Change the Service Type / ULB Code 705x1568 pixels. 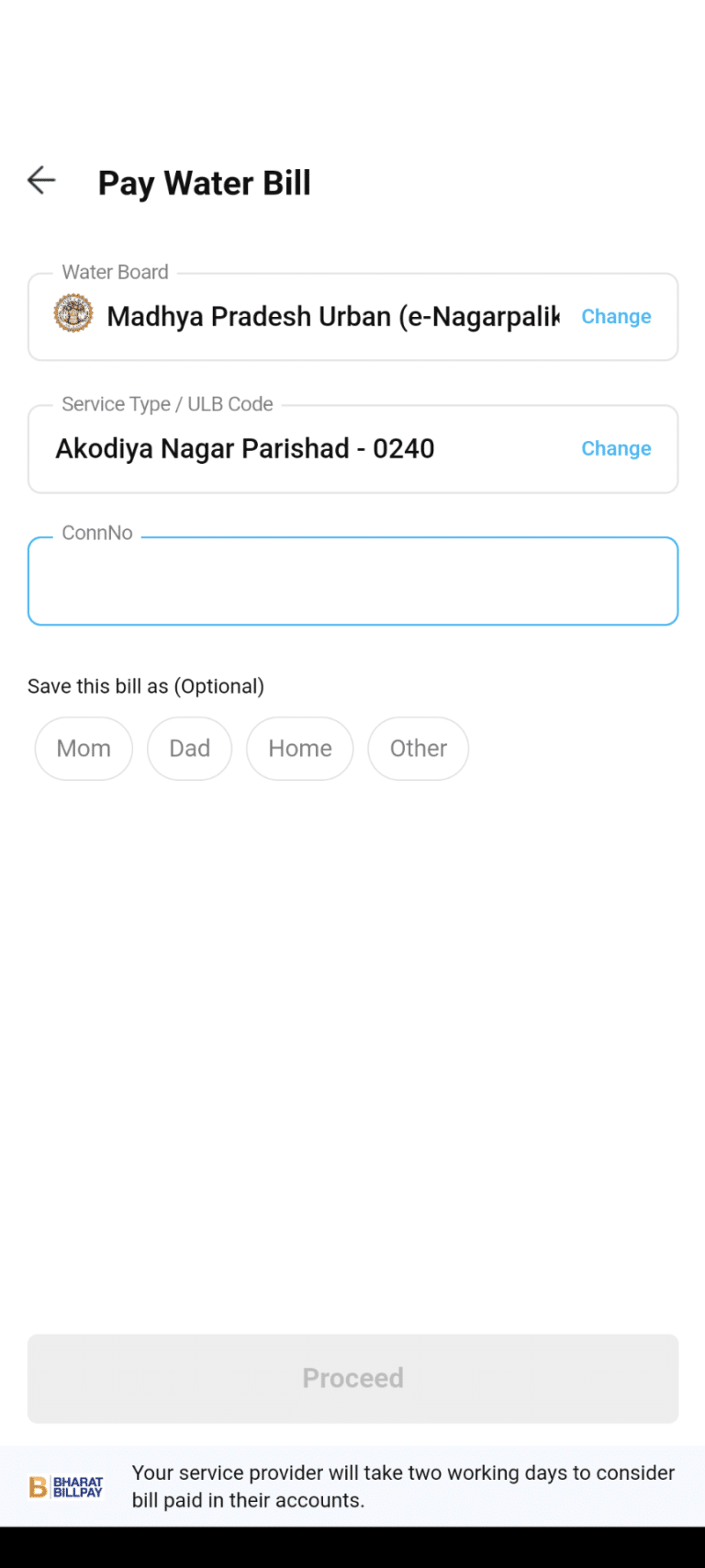[615, 448]
